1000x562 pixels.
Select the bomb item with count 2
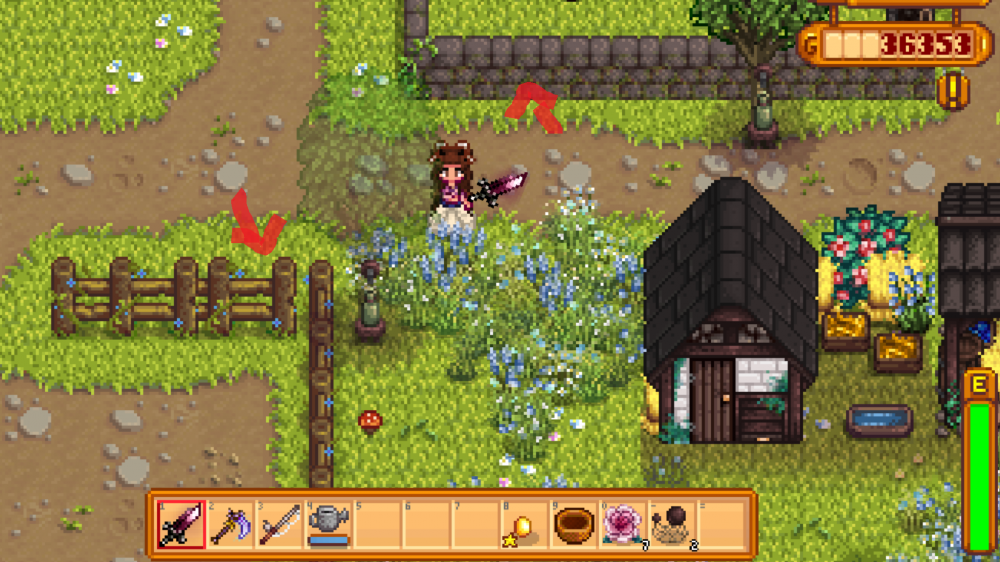[670, 524]
